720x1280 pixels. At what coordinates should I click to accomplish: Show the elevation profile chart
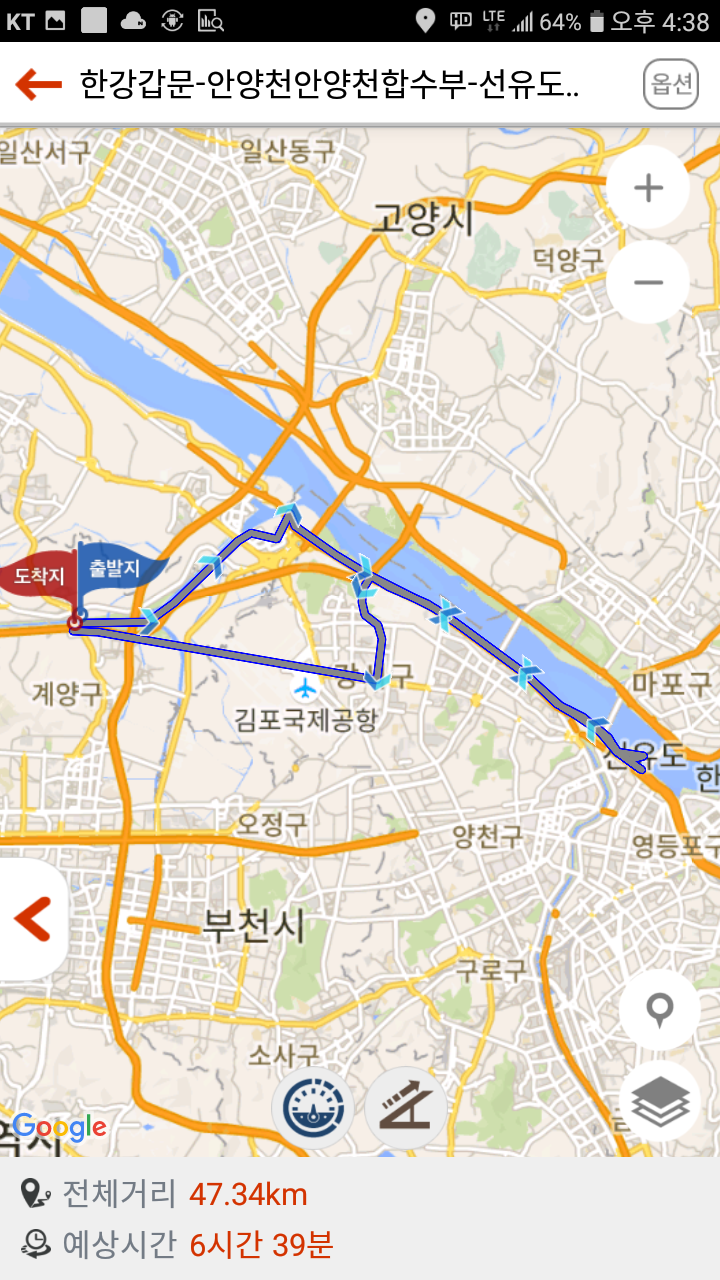(405, 1108)
